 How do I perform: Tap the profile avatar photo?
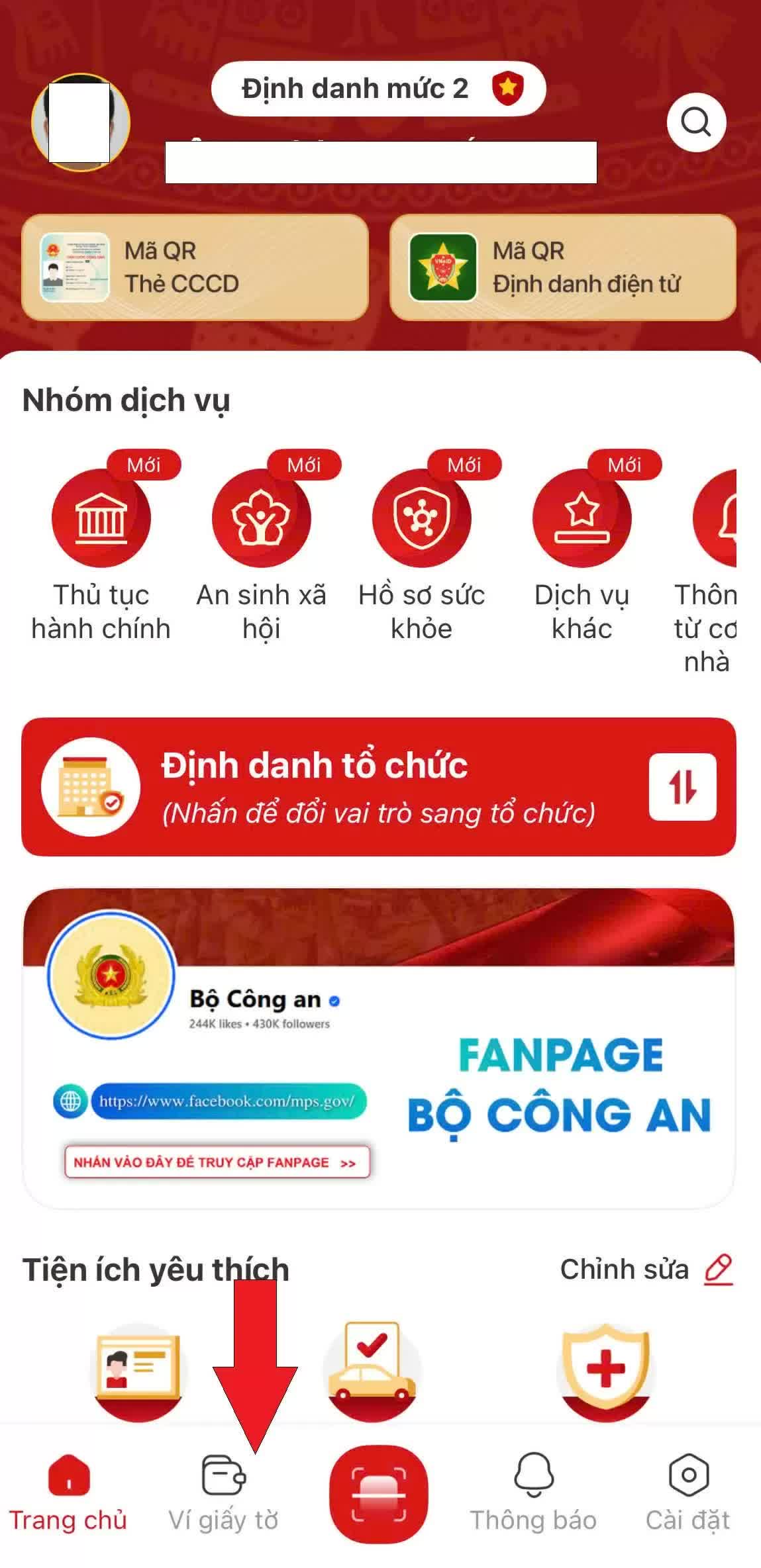pyautogui.click(x=80, y=122)
